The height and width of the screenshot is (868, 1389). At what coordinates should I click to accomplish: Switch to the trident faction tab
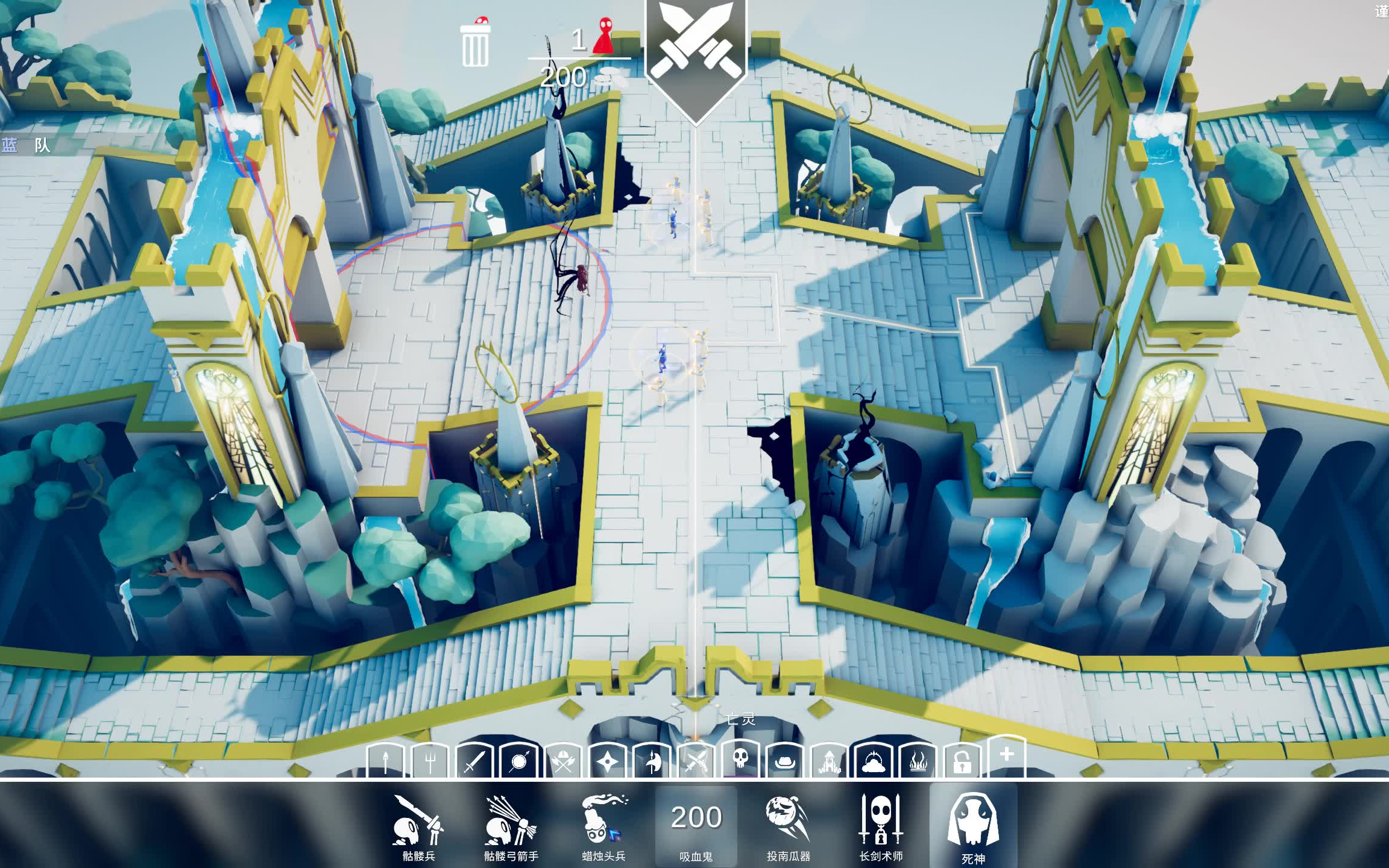click(430, 762)
